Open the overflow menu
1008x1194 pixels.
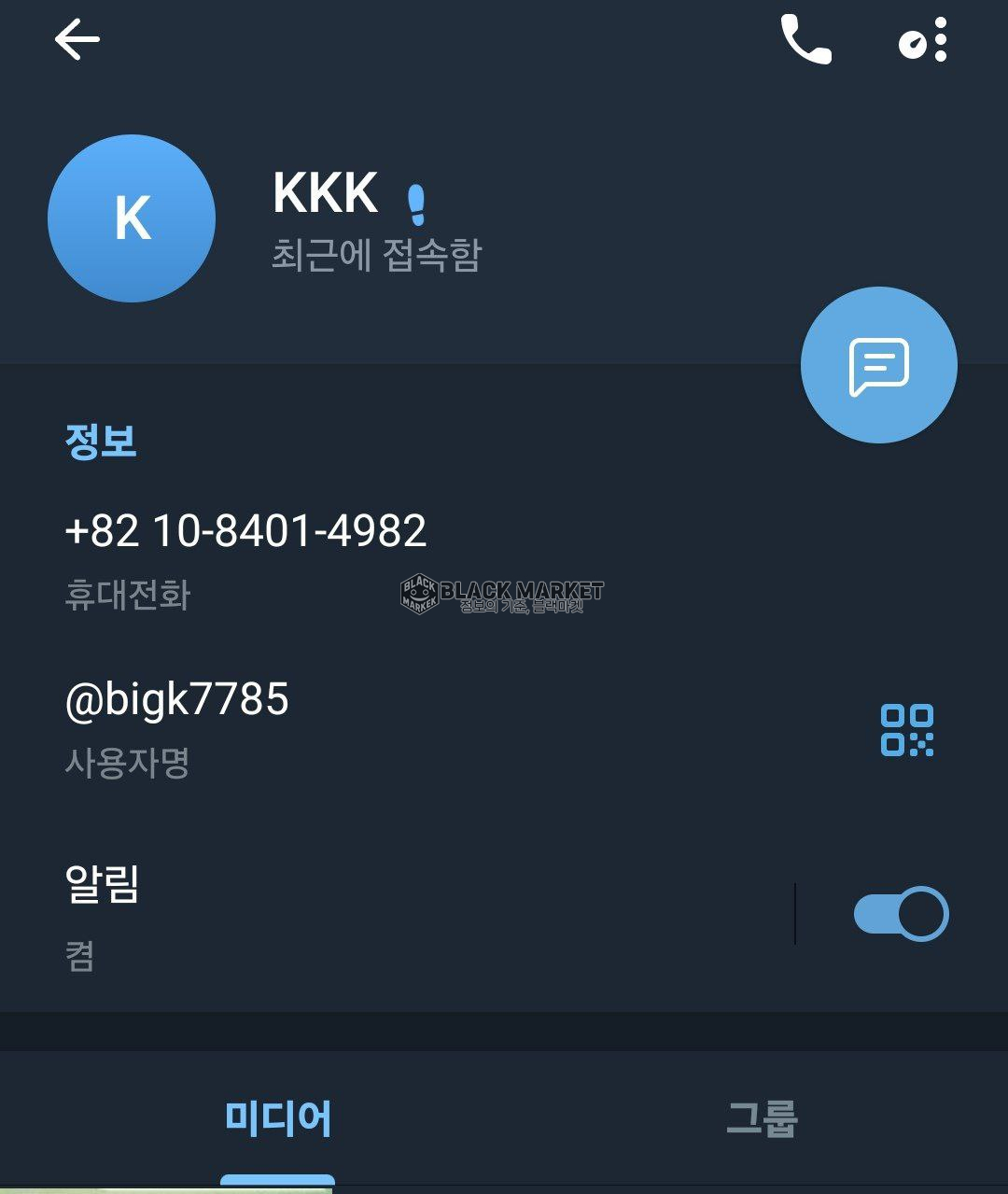point(924,42)
